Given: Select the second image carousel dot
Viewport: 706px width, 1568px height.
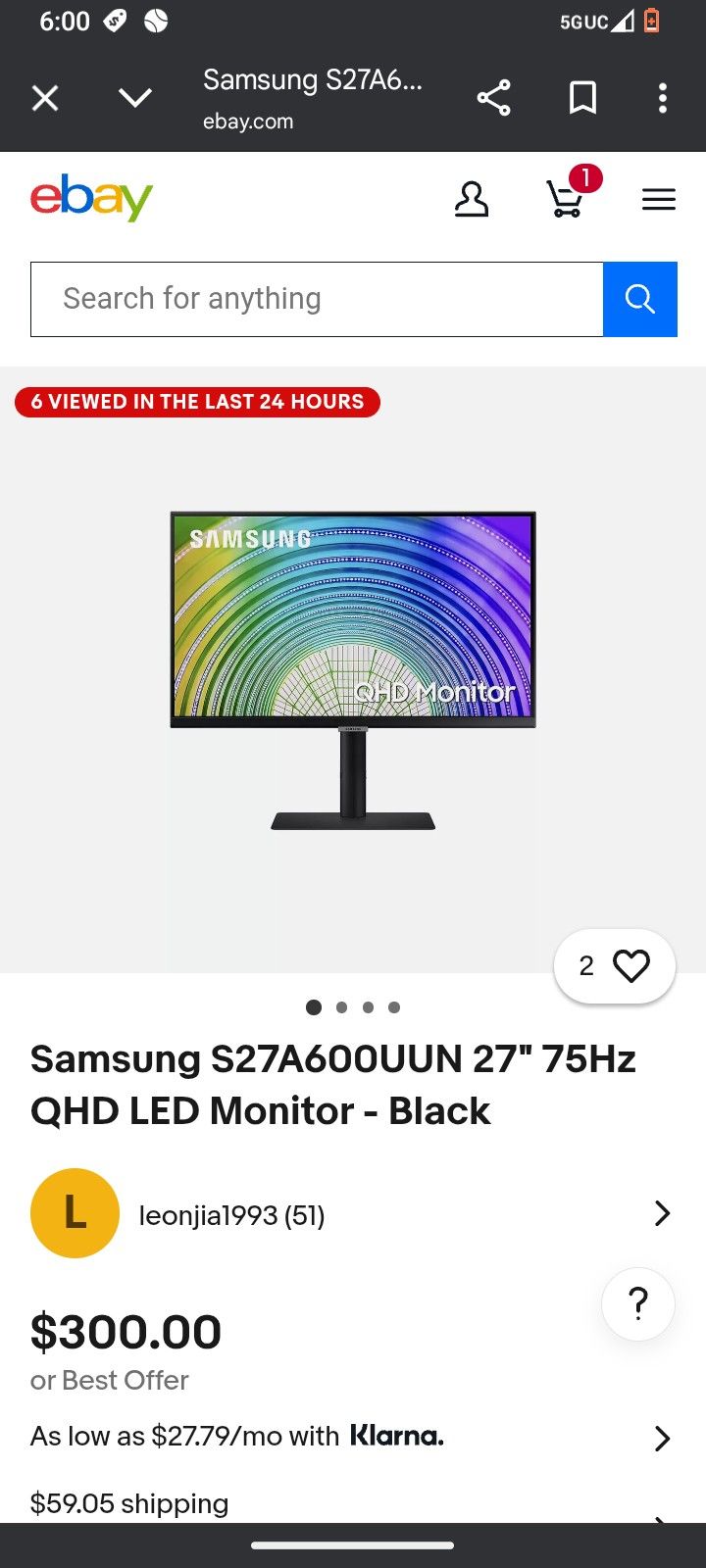Looking at the screenshot, I should (x=341, y=1006).
